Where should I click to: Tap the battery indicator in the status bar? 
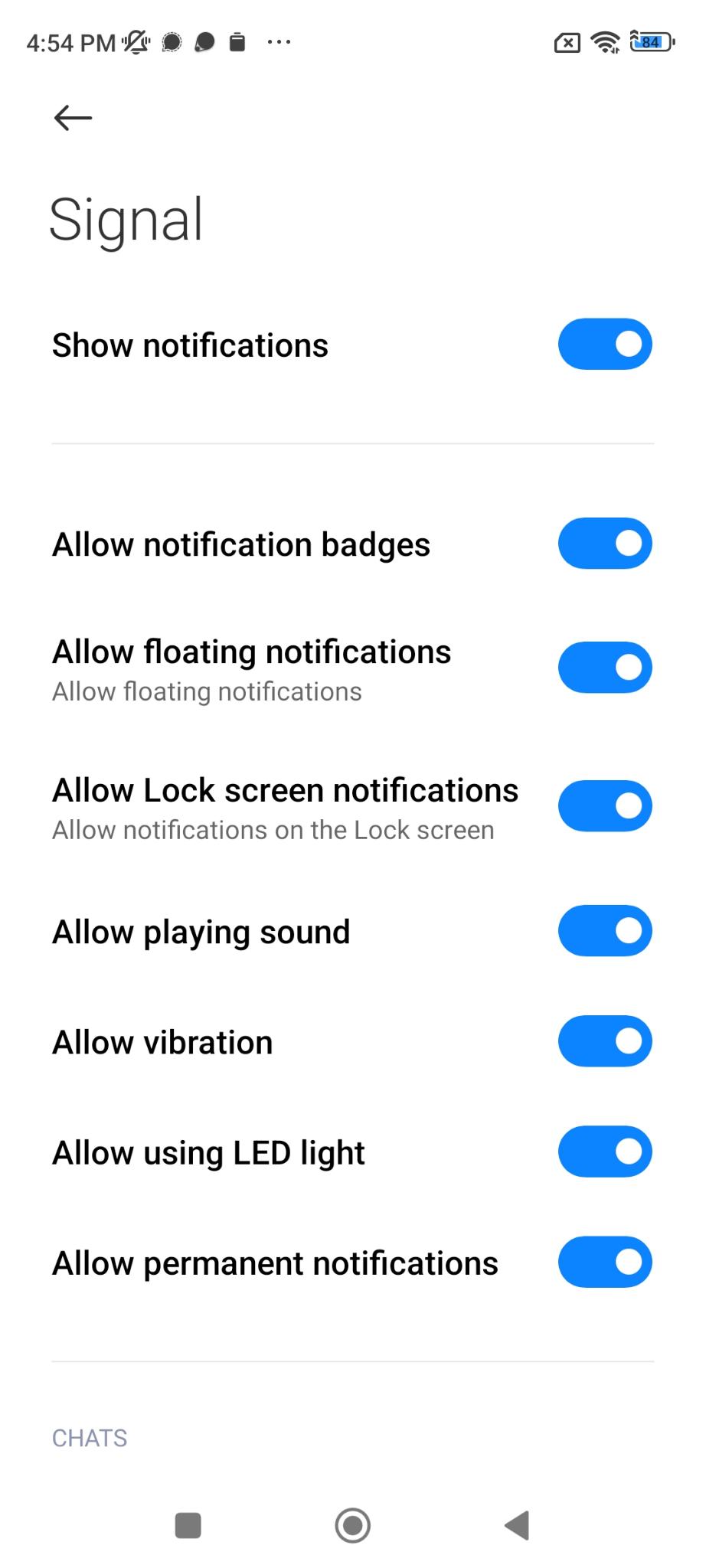coord(649,42)
